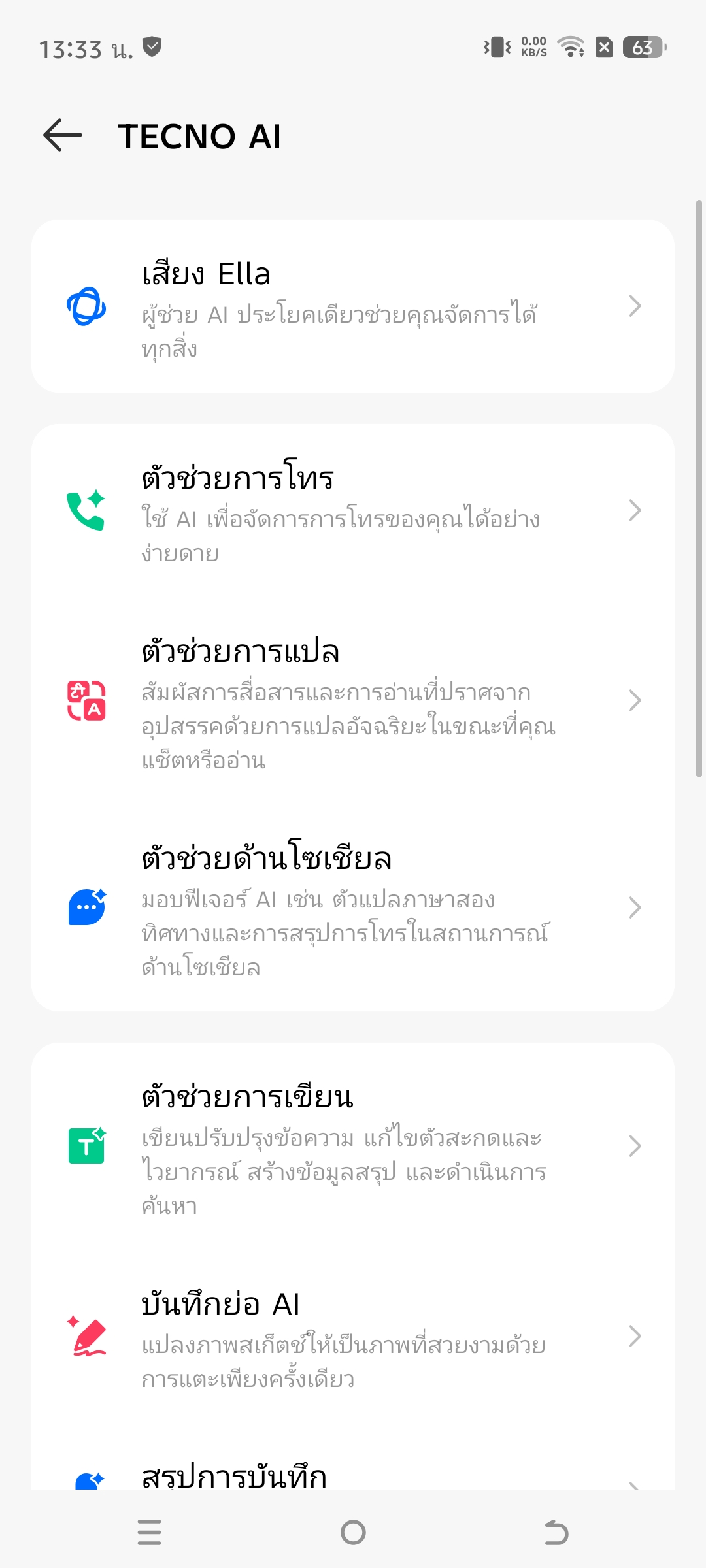Go to the system home screen
Viewport: 706px width, 1568px height.
click(x=353, y=1532)
